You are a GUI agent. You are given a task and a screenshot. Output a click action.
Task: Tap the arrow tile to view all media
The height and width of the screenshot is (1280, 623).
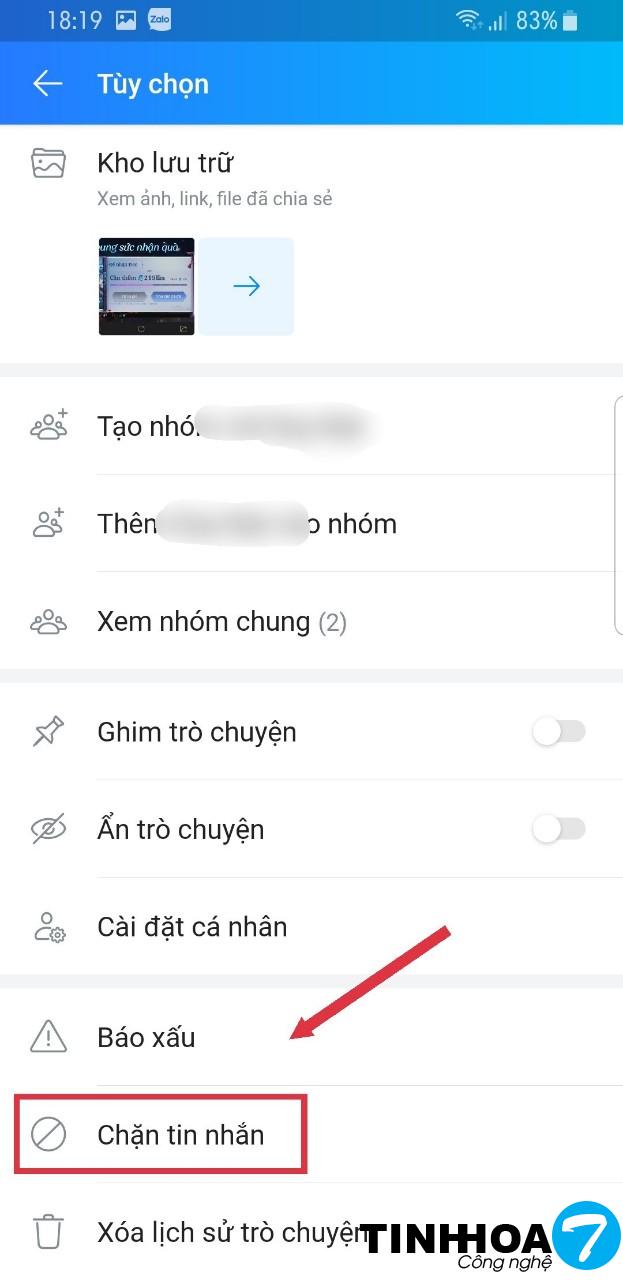point(246,286)
